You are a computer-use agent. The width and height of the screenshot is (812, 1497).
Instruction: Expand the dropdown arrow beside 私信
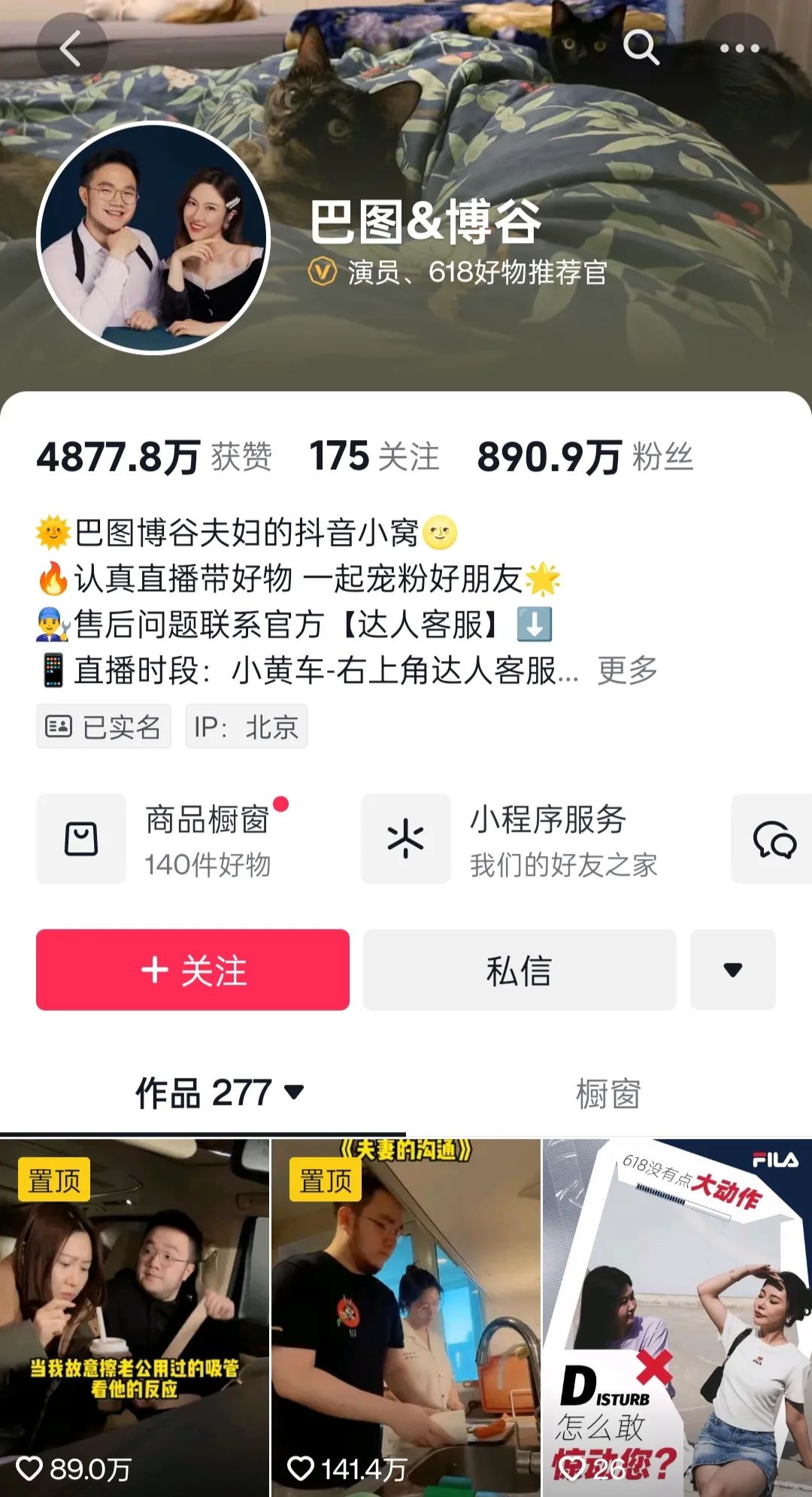pyautogui.click(x=732, y=970)
